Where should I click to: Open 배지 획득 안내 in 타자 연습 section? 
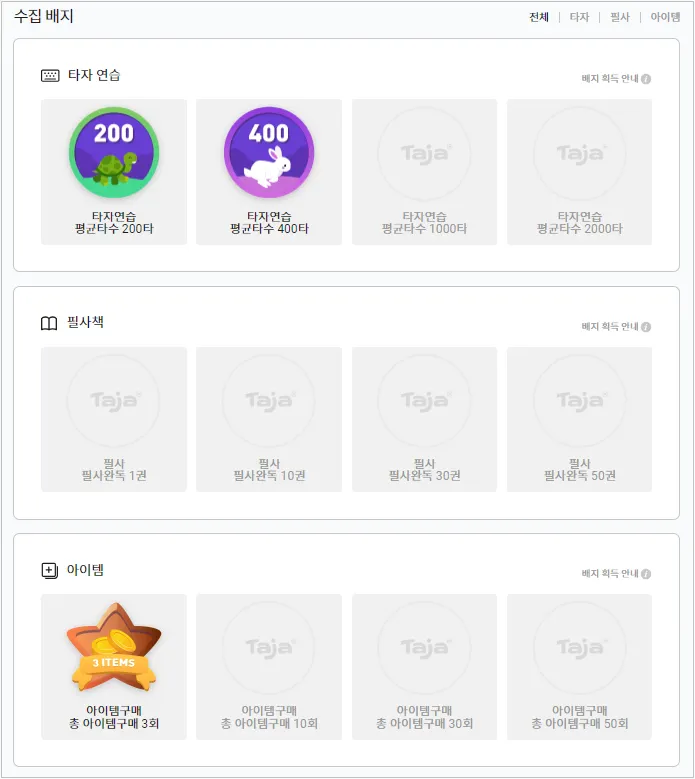pyautogui.click(x=616, y=78)
